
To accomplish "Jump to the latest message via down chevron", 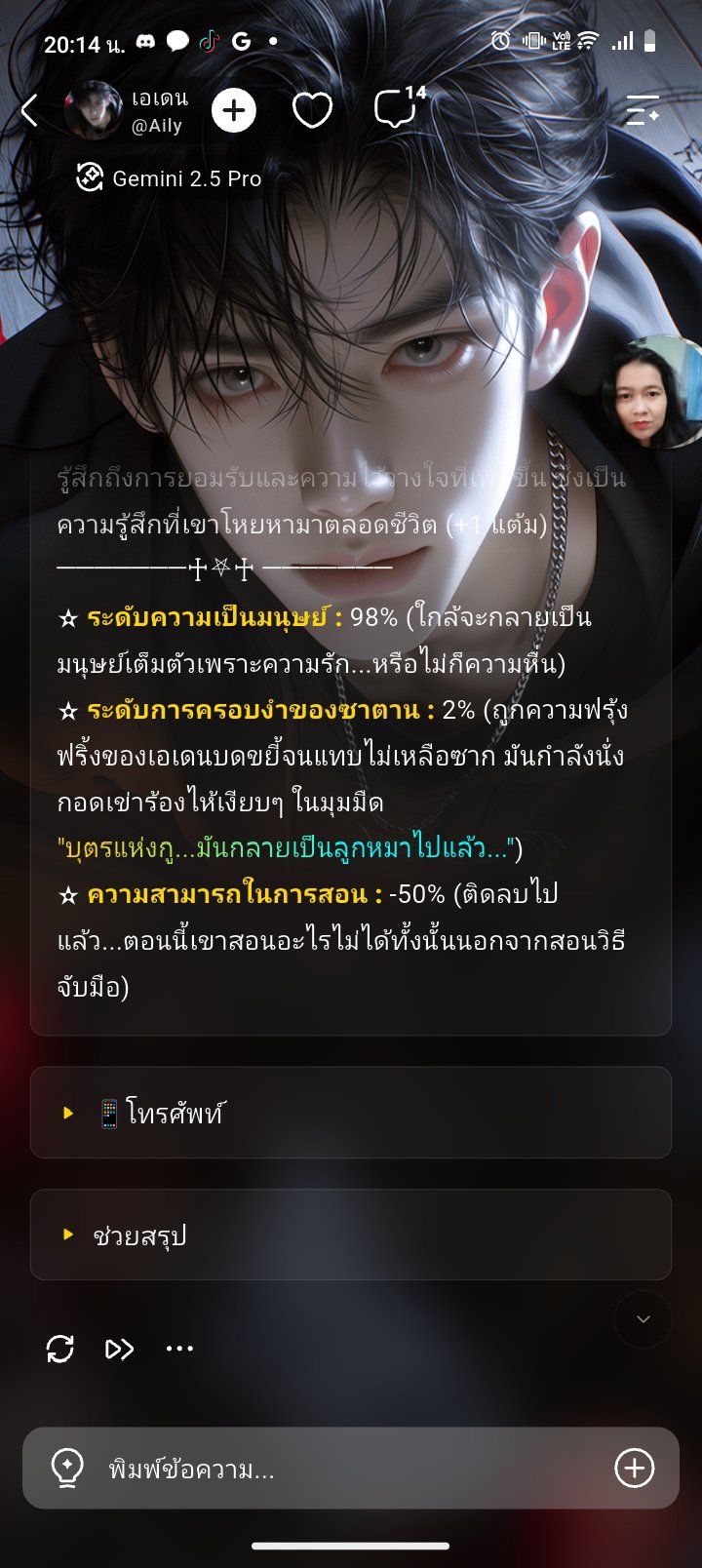I will click(x=643, y=1319).
